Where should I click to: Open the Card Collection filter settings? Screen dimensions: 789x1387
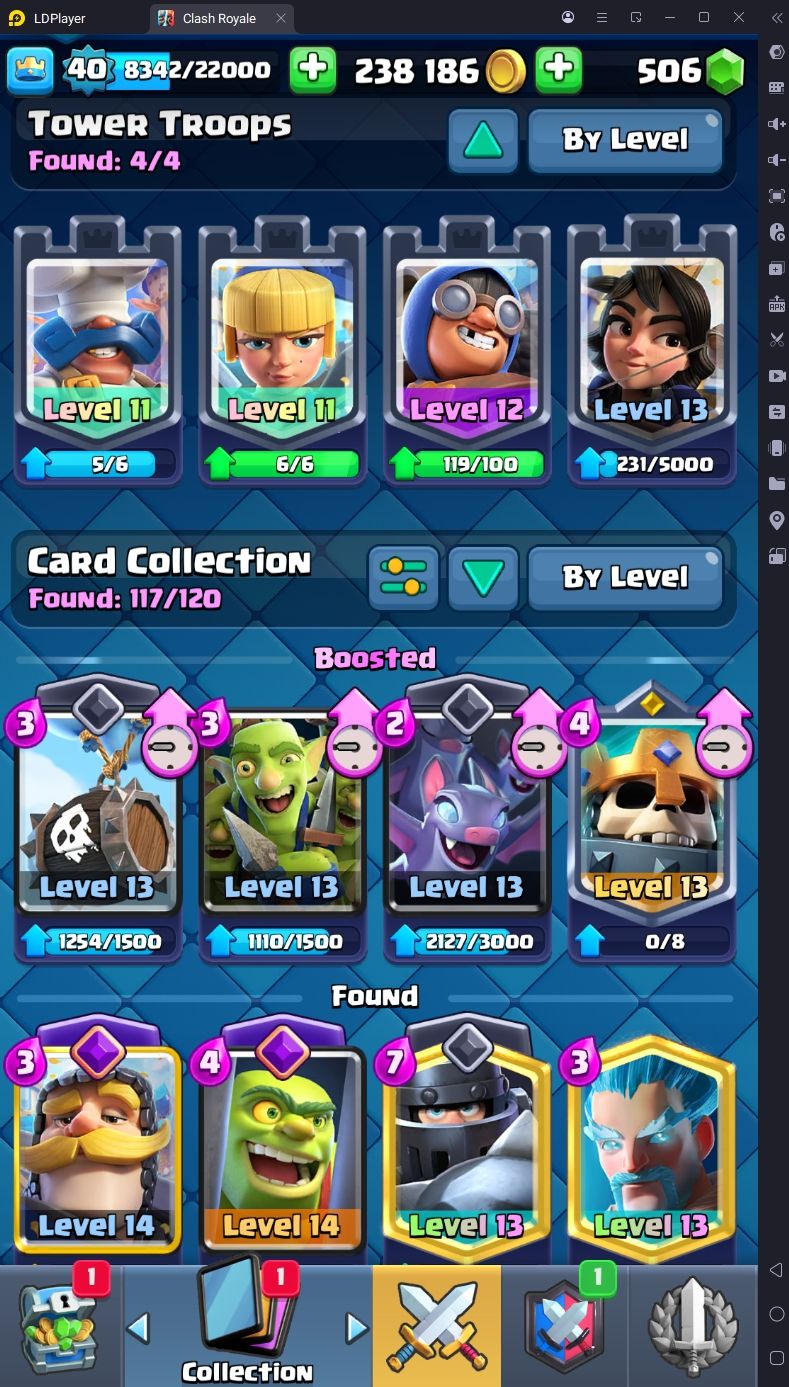403,577
